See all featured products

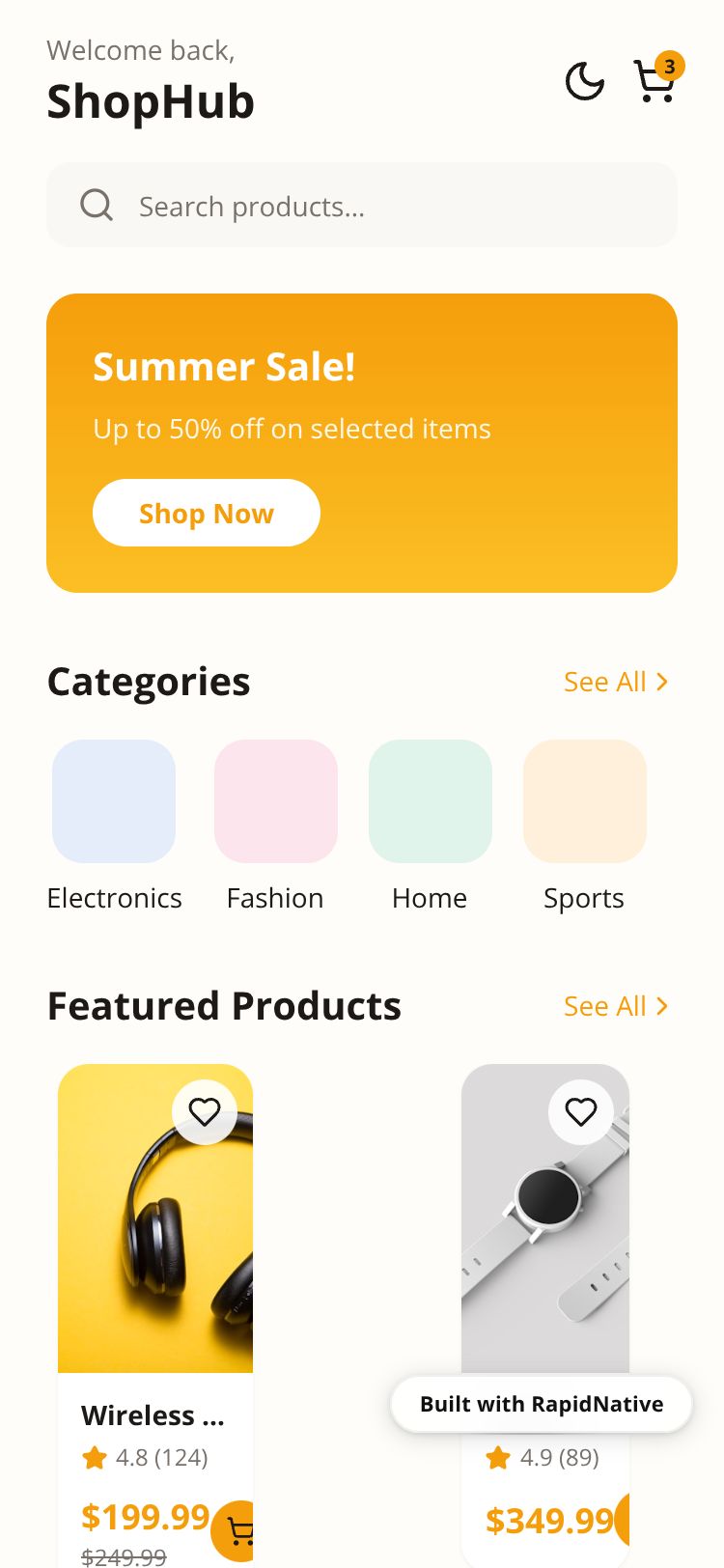point(616,1006)
